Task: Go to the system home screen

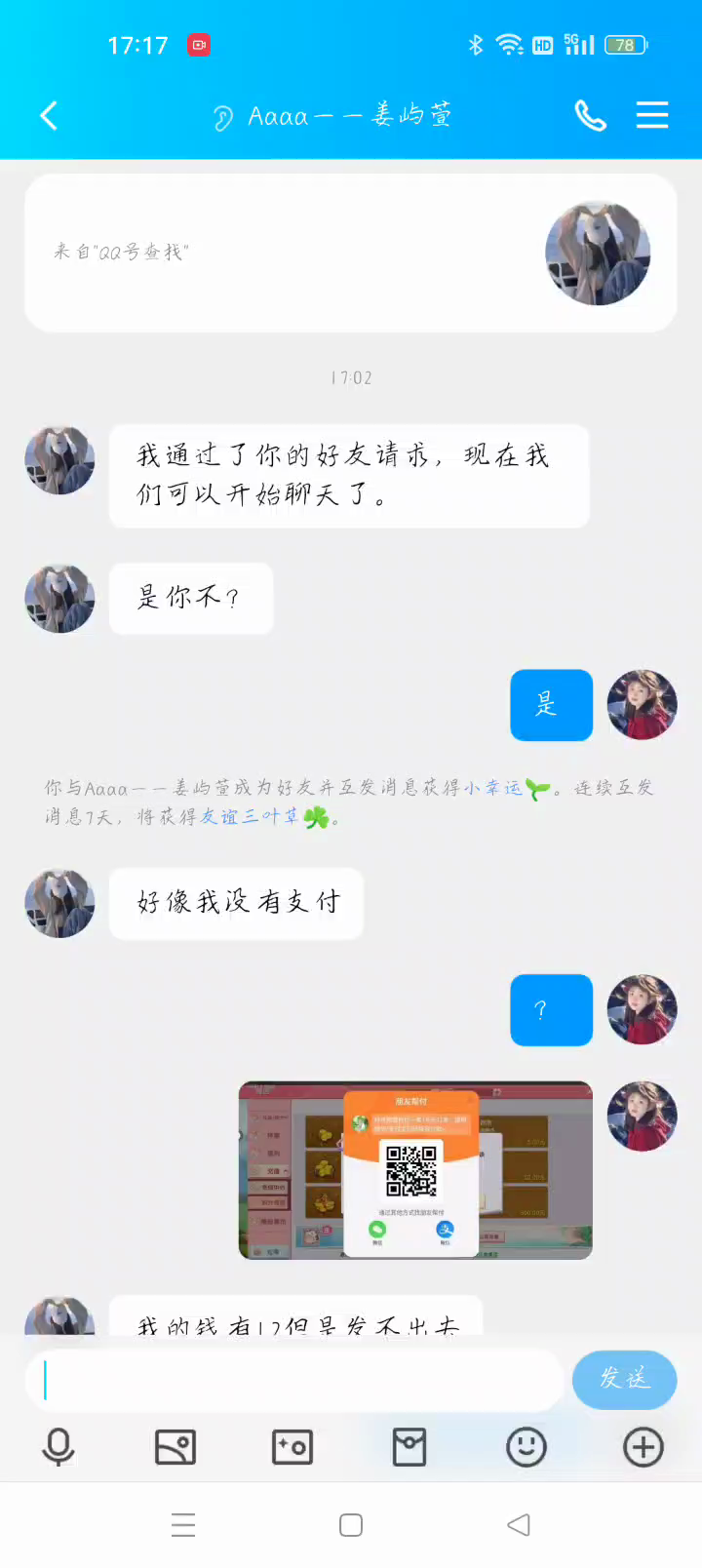Action: 351,1524
